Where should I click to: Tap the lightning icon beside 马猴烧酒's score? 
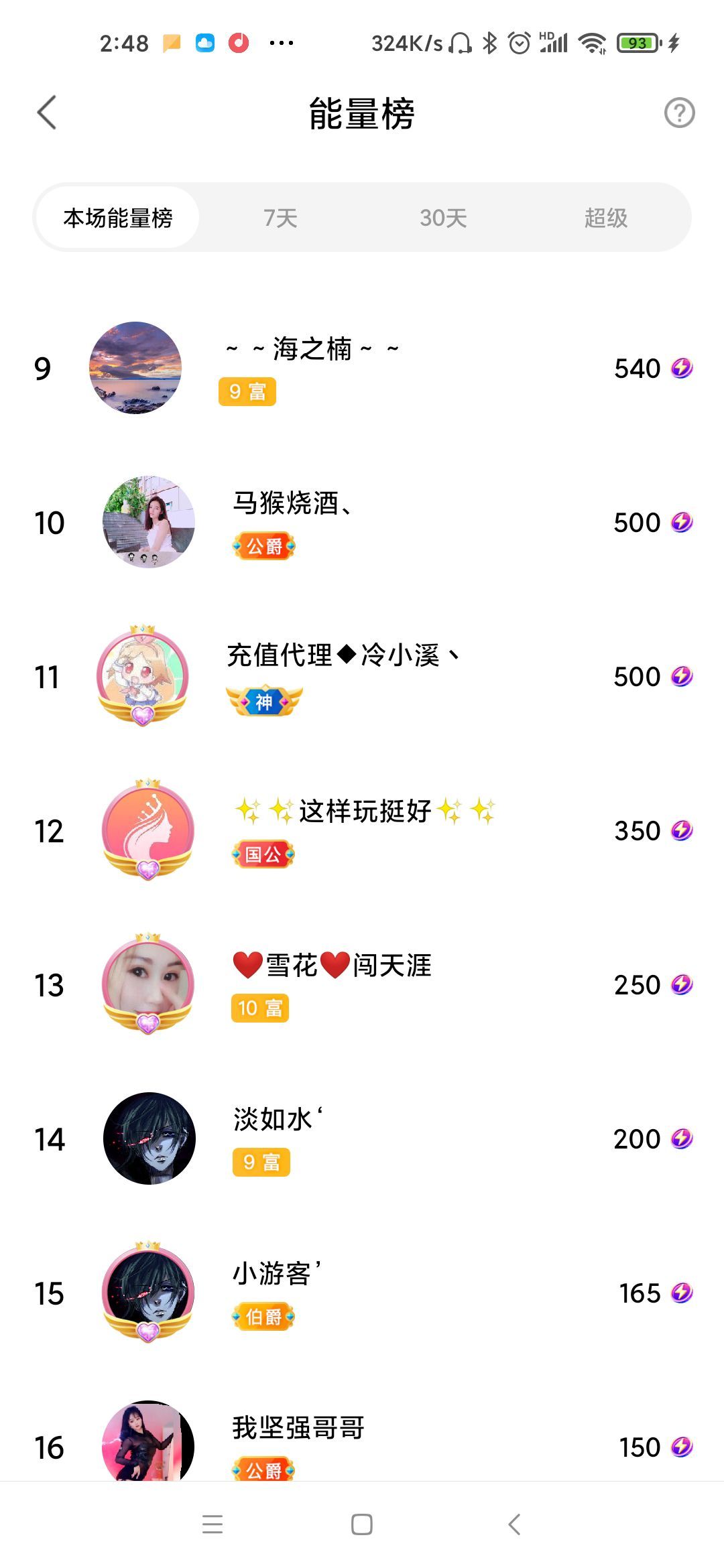pyautogui.click(x=682, y=523)
